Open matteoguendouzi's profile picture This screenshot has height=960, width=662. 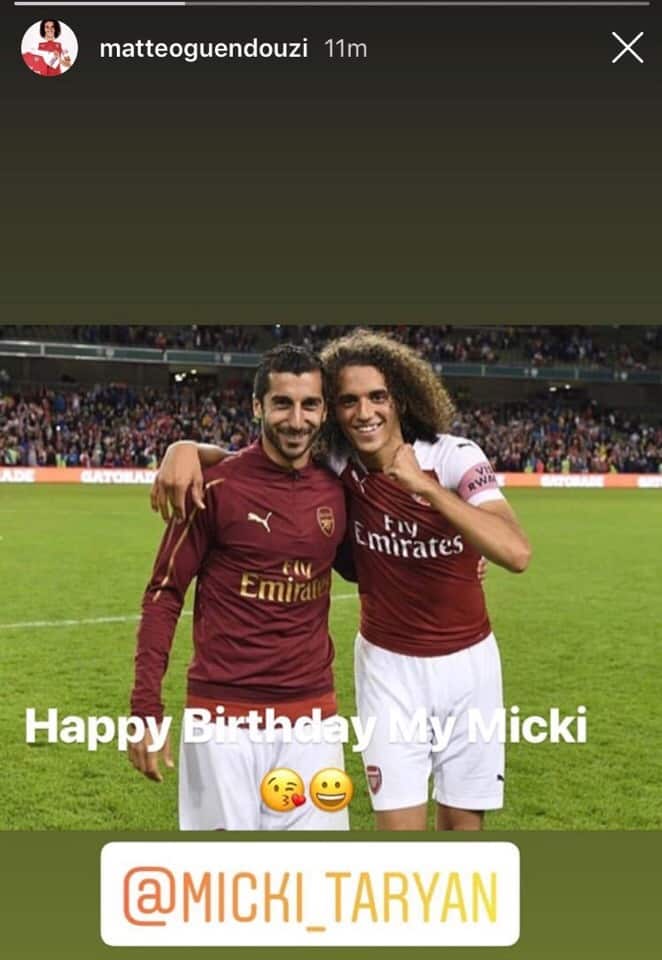pyautogui.click(x=49, y=48)
